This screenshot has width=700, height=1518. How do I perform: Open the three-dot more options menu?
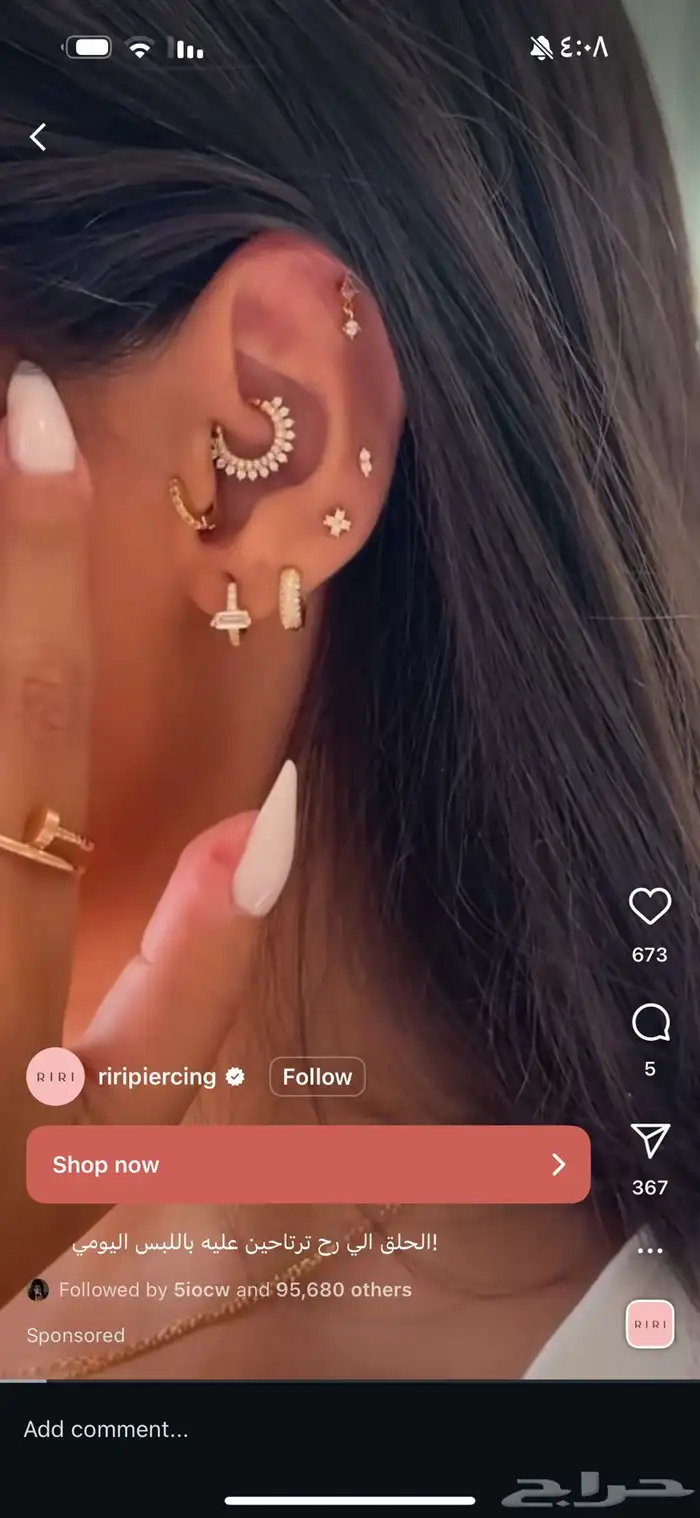click(649, 1251)
